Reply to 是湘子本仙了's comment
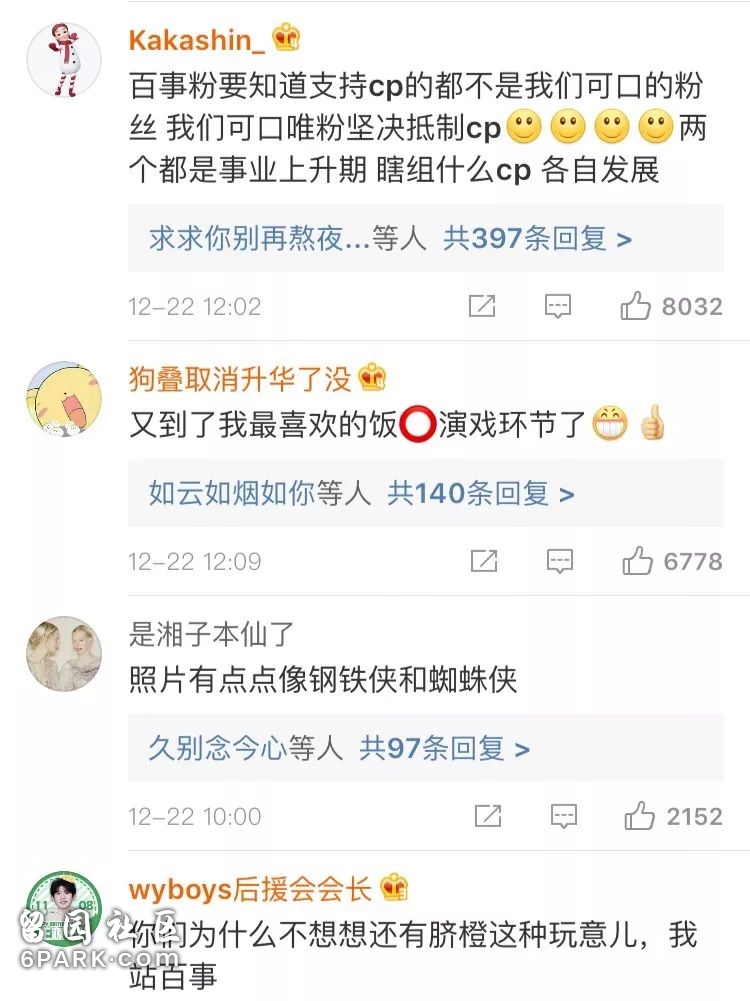750x1001 pixels. (x=564, y=816)
